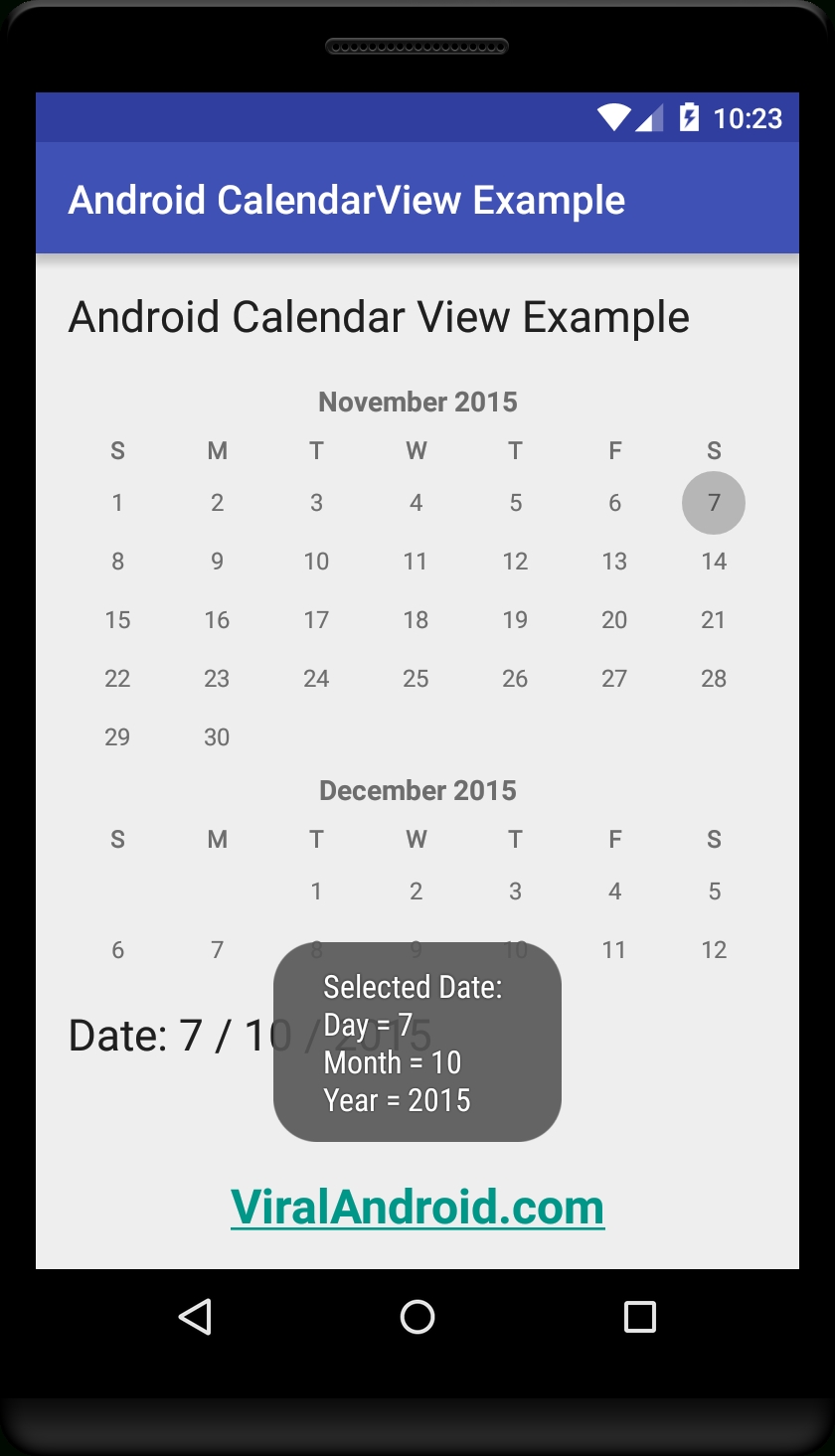Viewport: 835px width, 1456px height.
Task: Select November 15 in the calendar
Action: click(x=117, y=620)
